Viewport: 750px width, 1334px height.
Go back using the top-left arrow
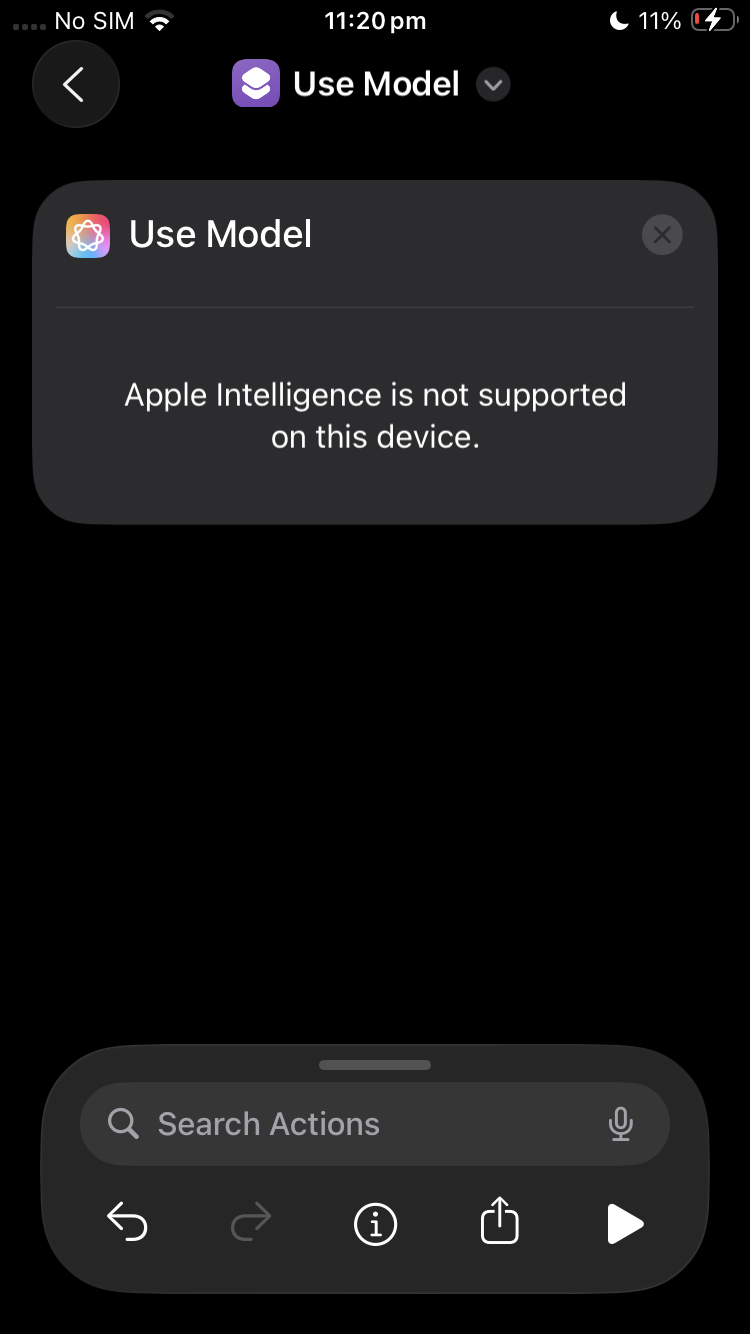[75, 84]
